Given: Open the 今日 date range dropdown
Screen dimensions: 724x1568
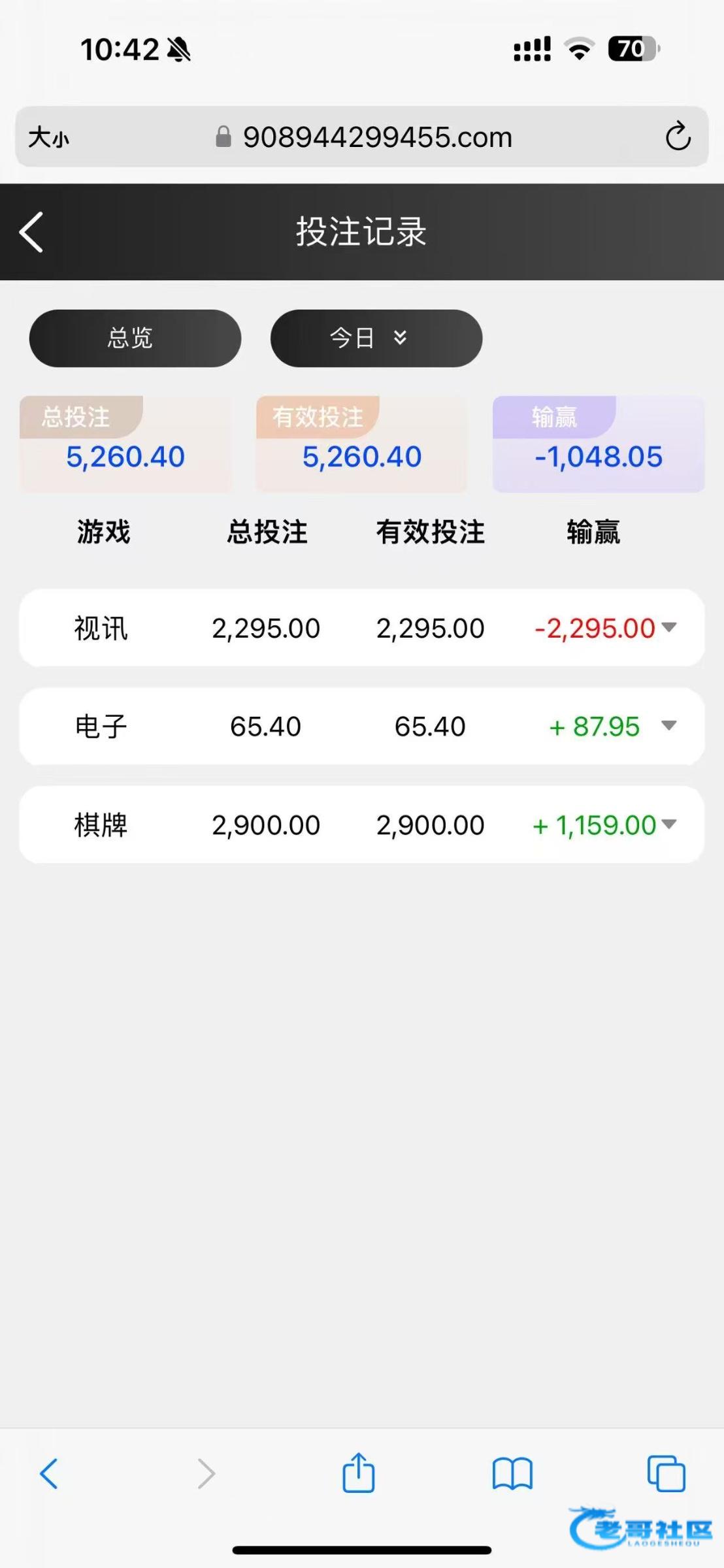Looking at the screenshot, I should coord(376,338).
